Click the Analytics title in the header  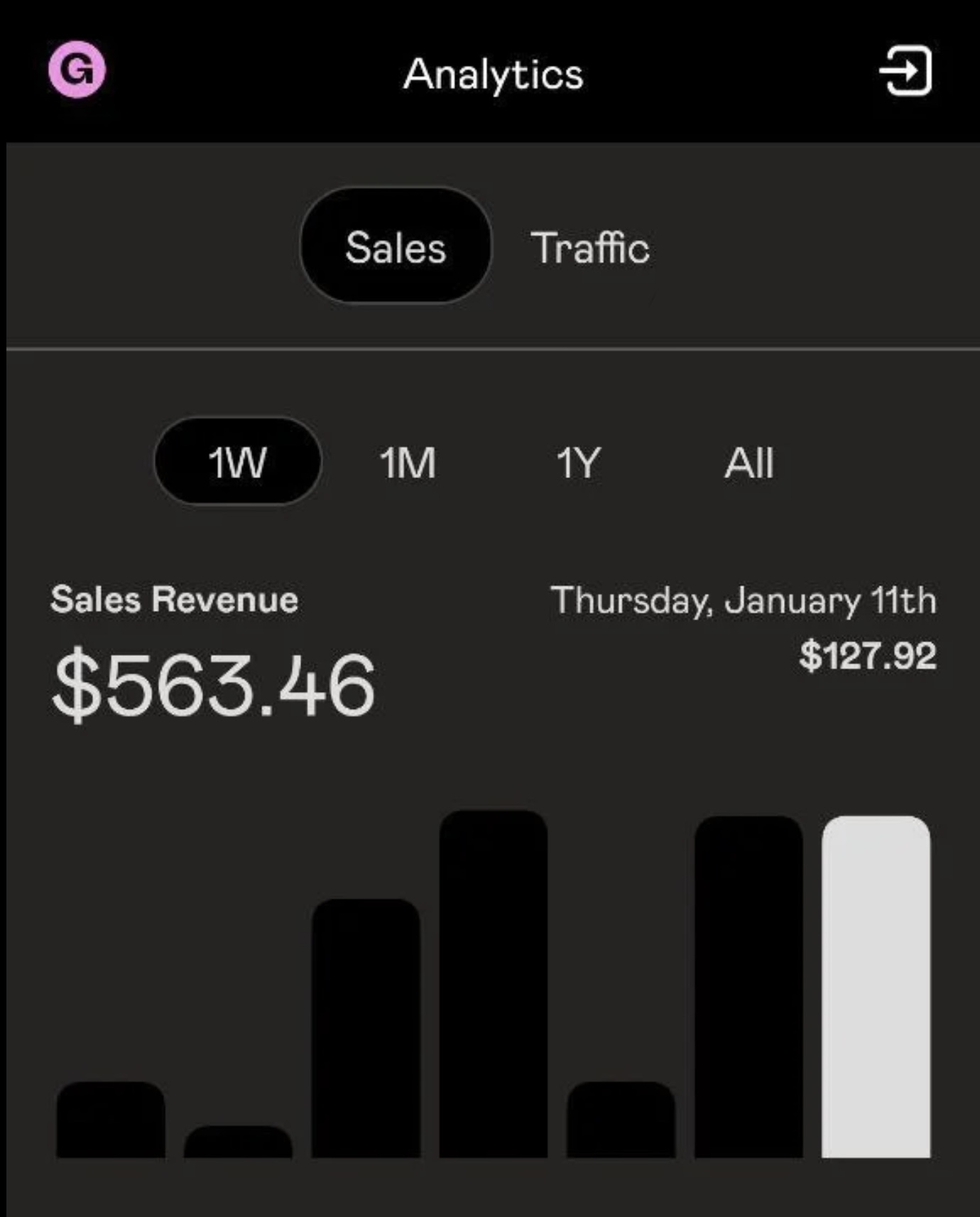point(493,74)
